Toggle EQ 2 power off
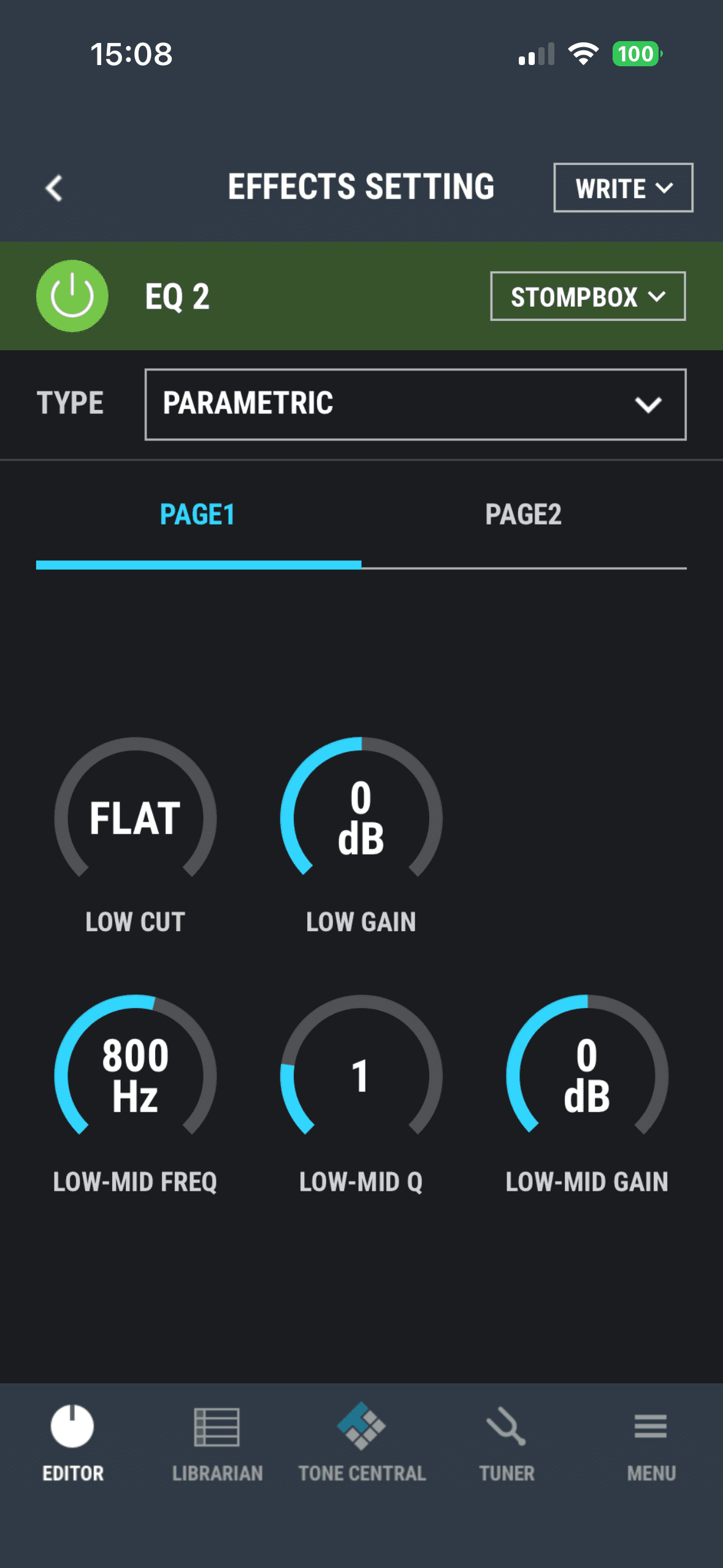Screen dimensions: 723x1568 pos(72,296)
